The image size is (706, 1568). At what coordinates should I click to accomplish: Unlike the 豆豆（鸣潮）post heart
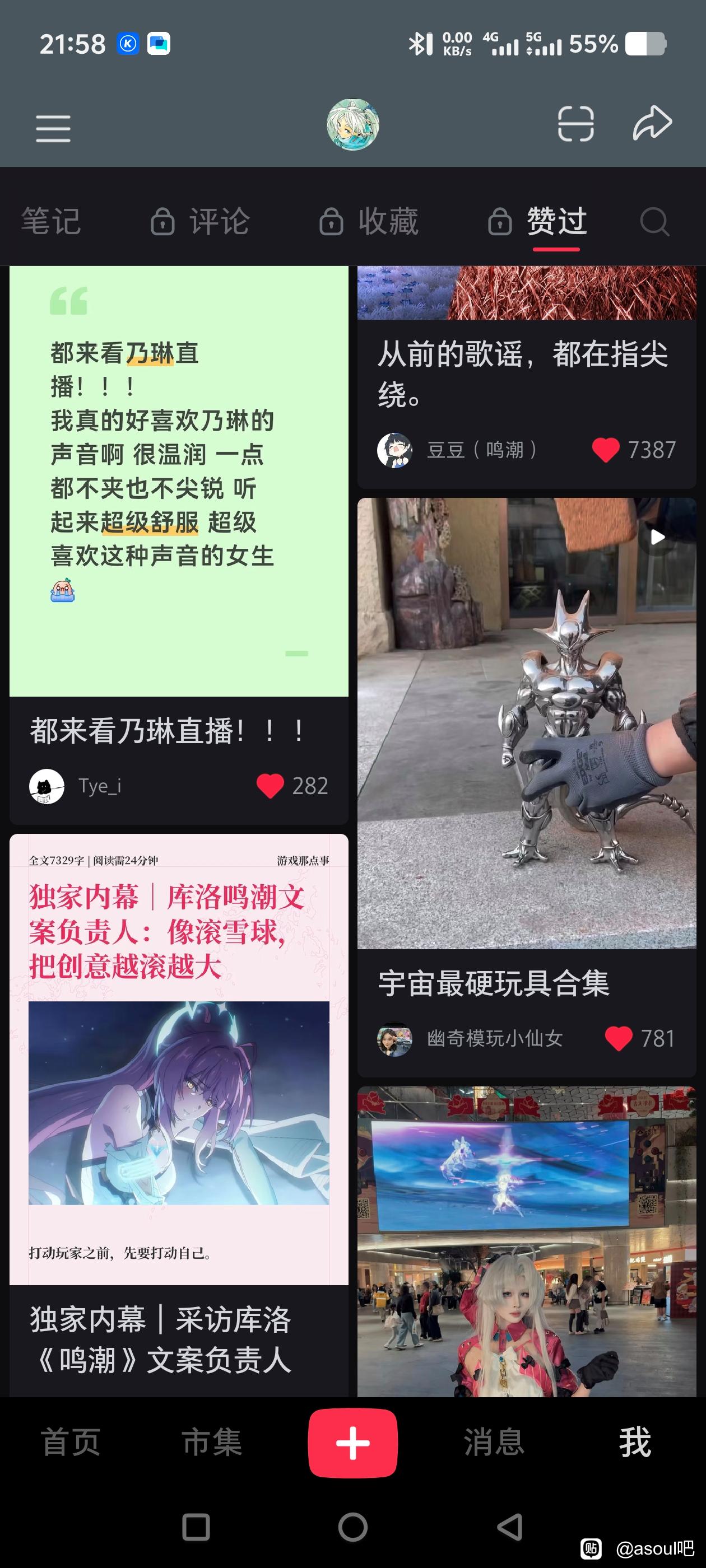[606, 450]
